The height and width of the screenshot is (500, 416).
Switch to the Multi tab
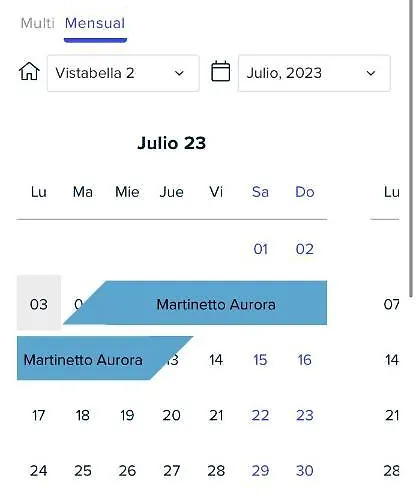tap(37, 23)
